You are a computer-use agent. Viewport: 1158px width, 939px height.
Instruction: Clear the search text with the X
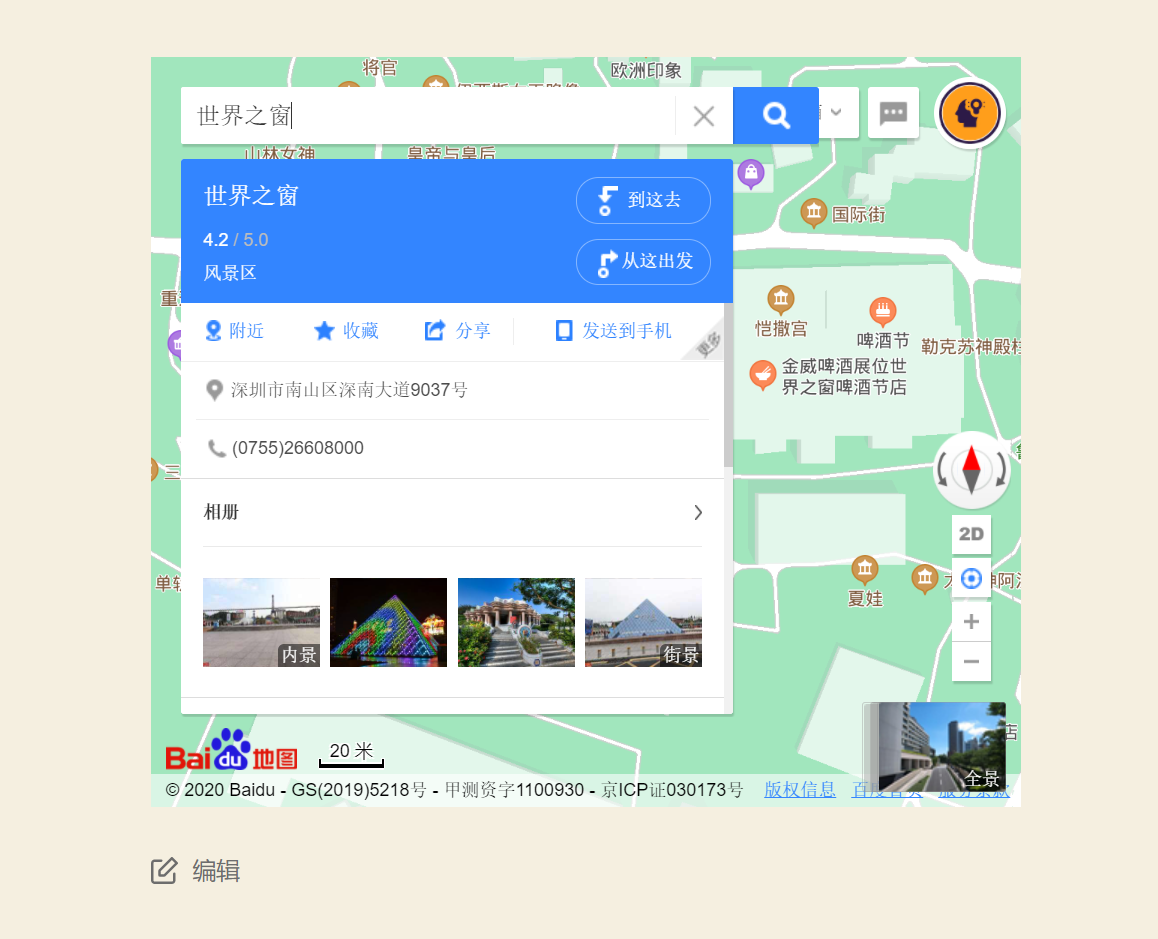[704, 116]
